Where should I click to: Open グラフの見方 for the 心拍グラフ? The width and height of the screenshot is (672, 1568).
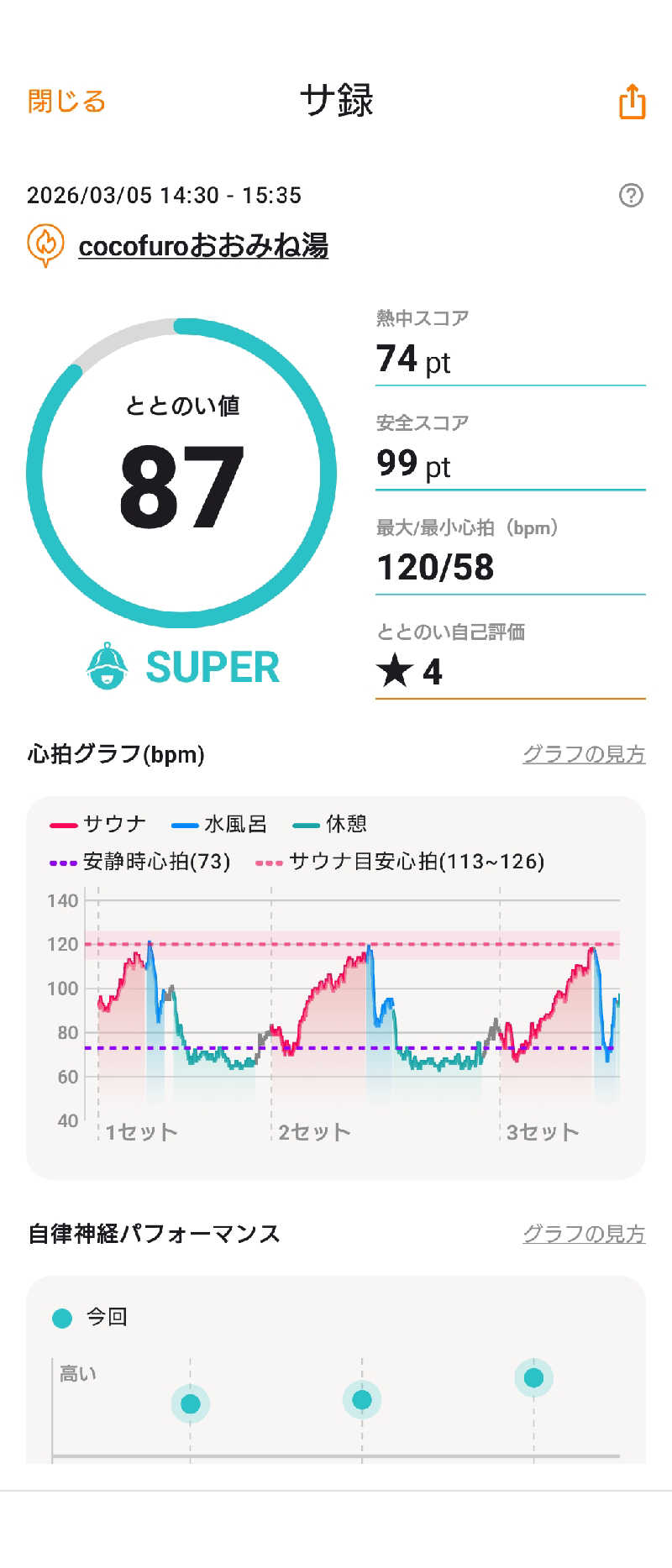583,754
